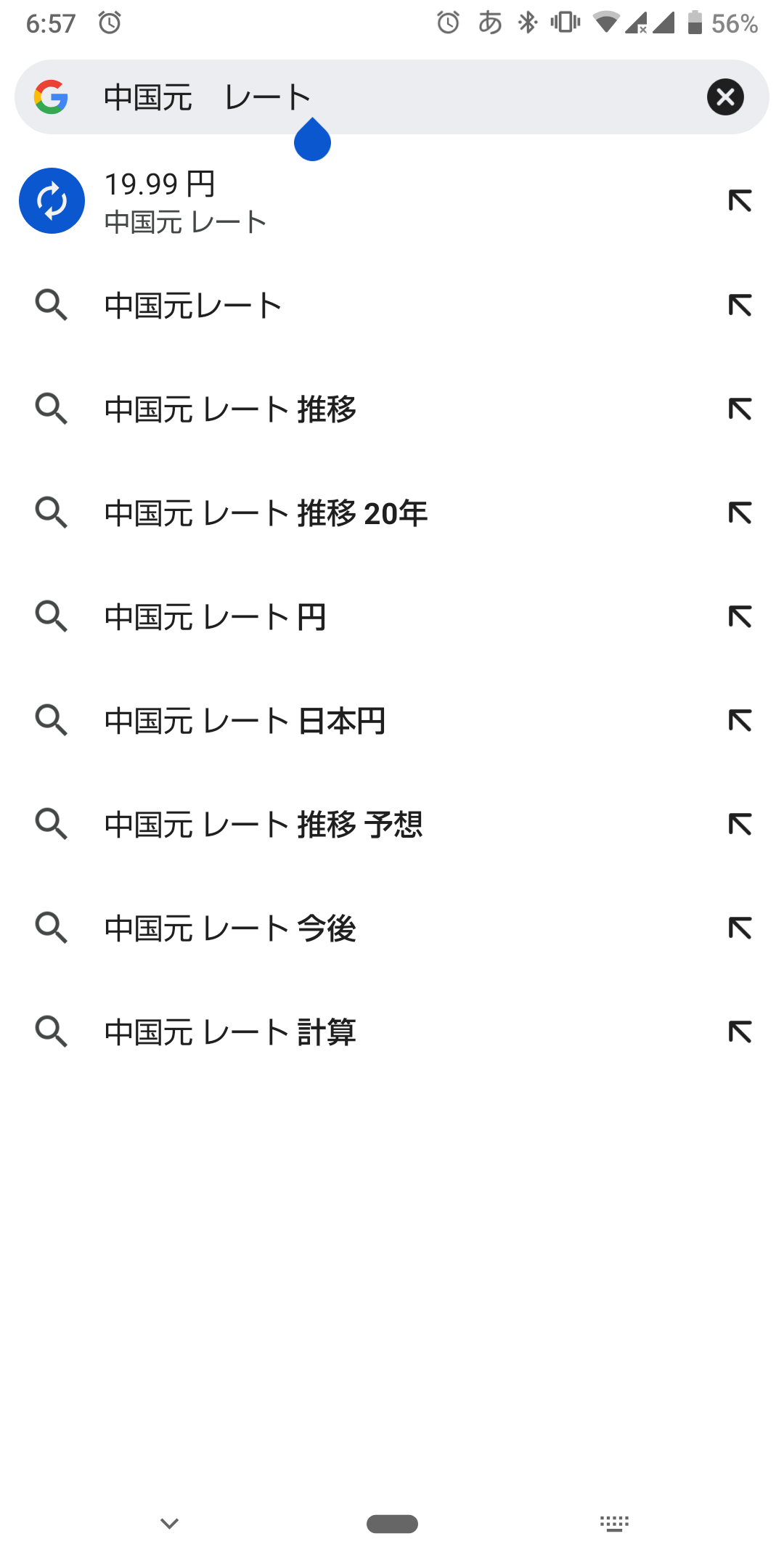Select suggestion 中国元 レート 推移
784x1568 pixels.
click(392, 409)
